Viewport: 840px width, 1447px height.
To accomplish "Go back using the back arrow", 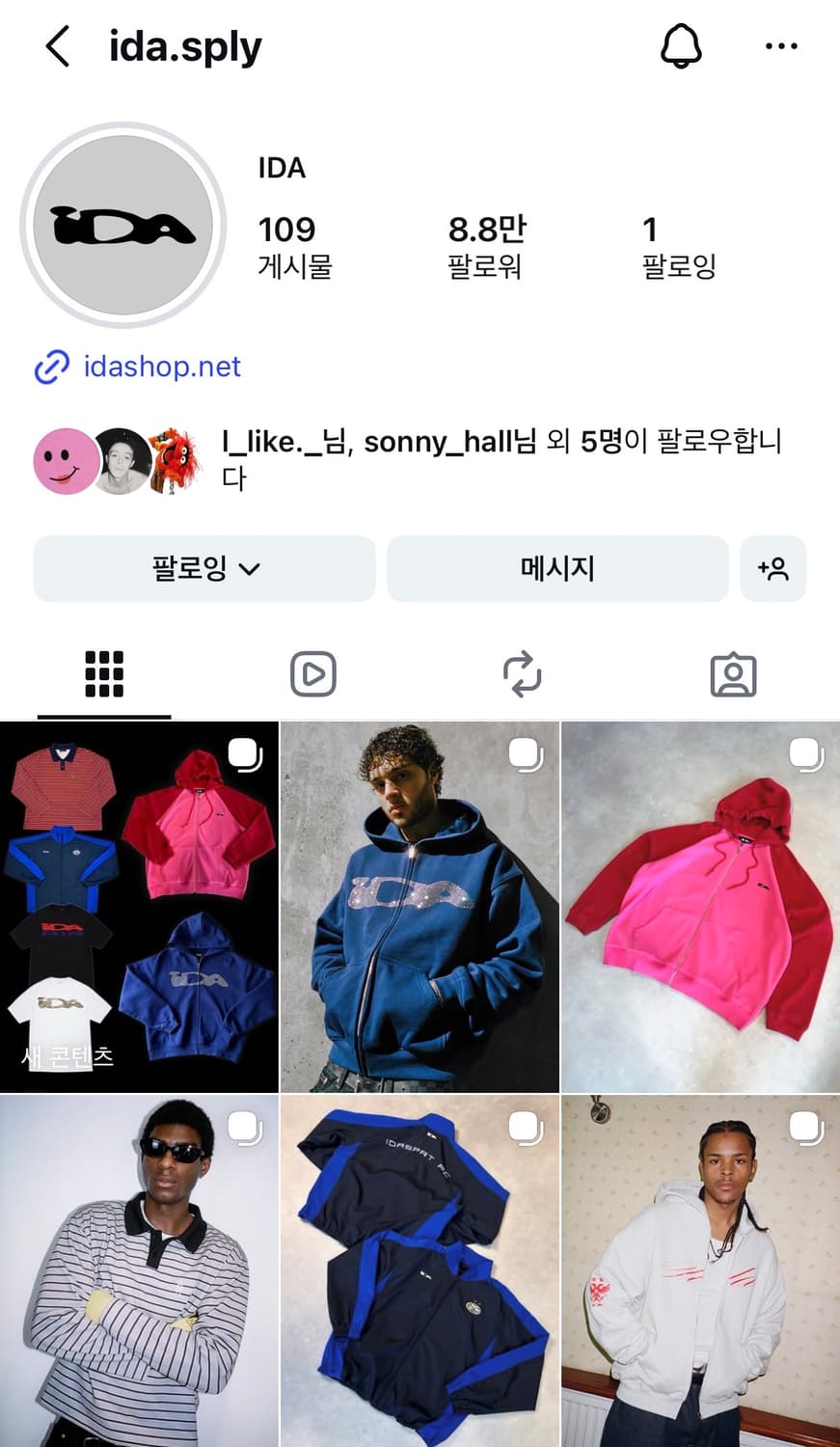I will tap(56, 45).
